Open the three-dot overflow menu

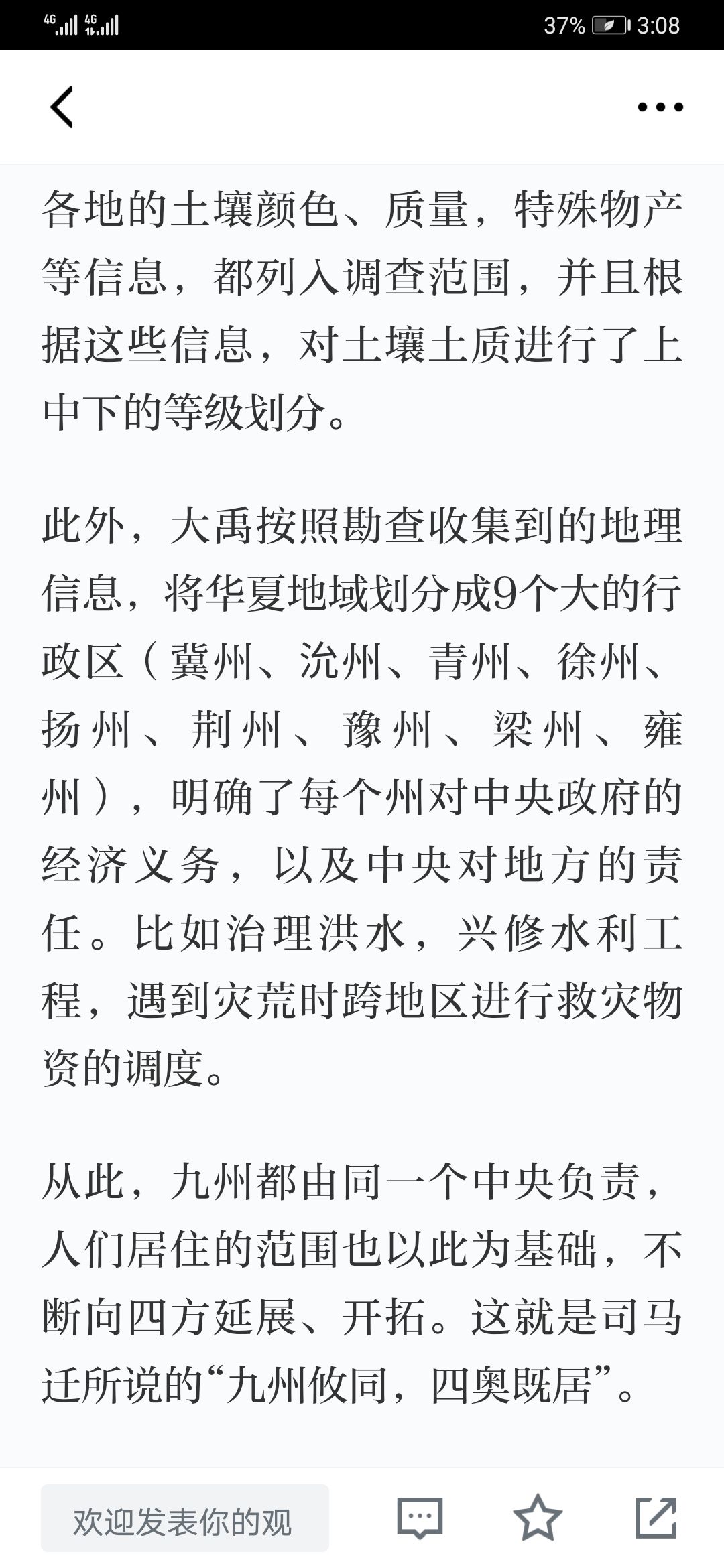click(660, 107)
